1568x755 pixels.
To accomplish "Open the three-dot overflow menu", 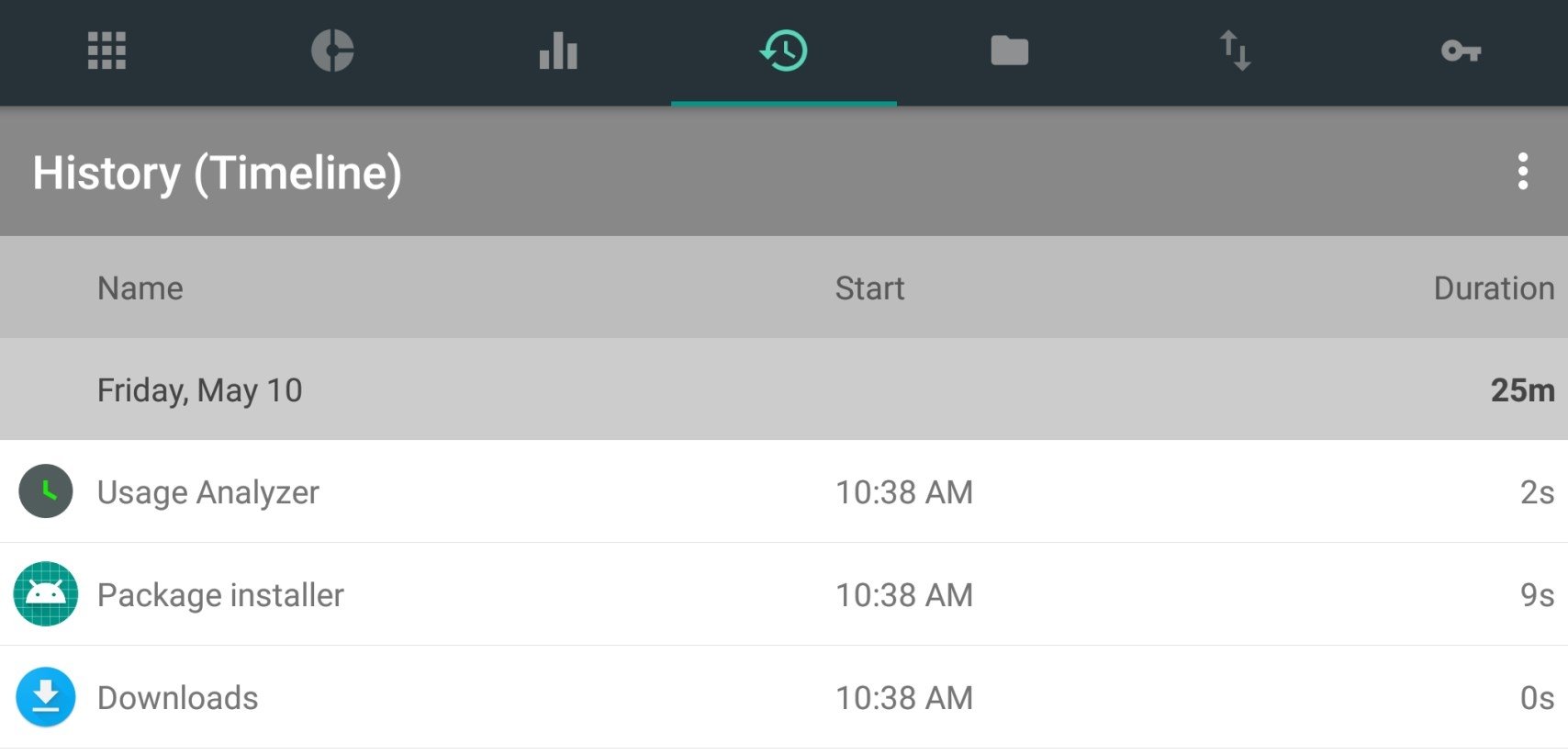I will pyautogui.click(x=1522, y=172).
